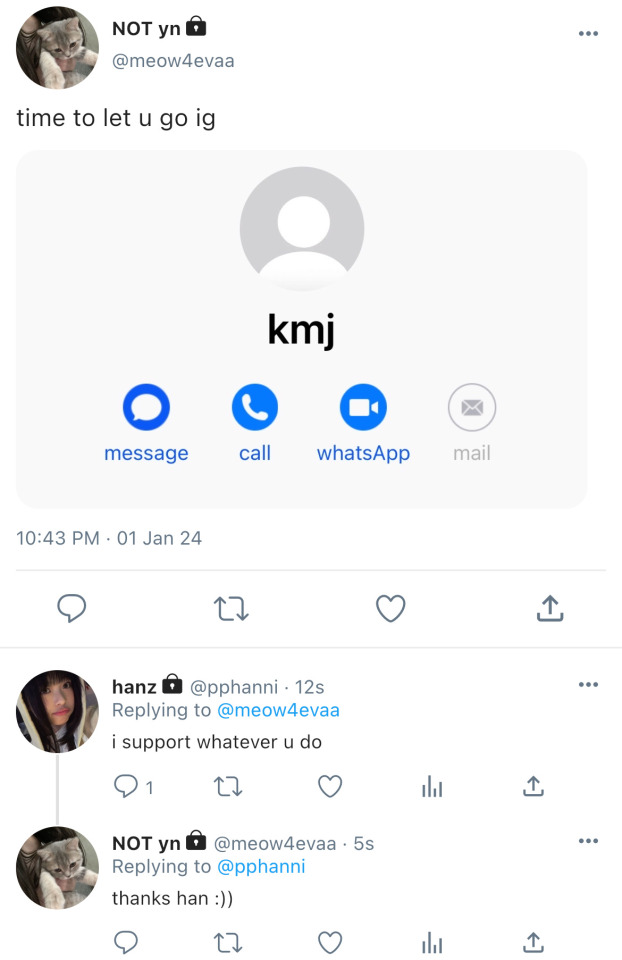Like the "thanks han :))" reply
Image resolution: width=622 pixels, height=960 pixels.
tap(330, 942)
